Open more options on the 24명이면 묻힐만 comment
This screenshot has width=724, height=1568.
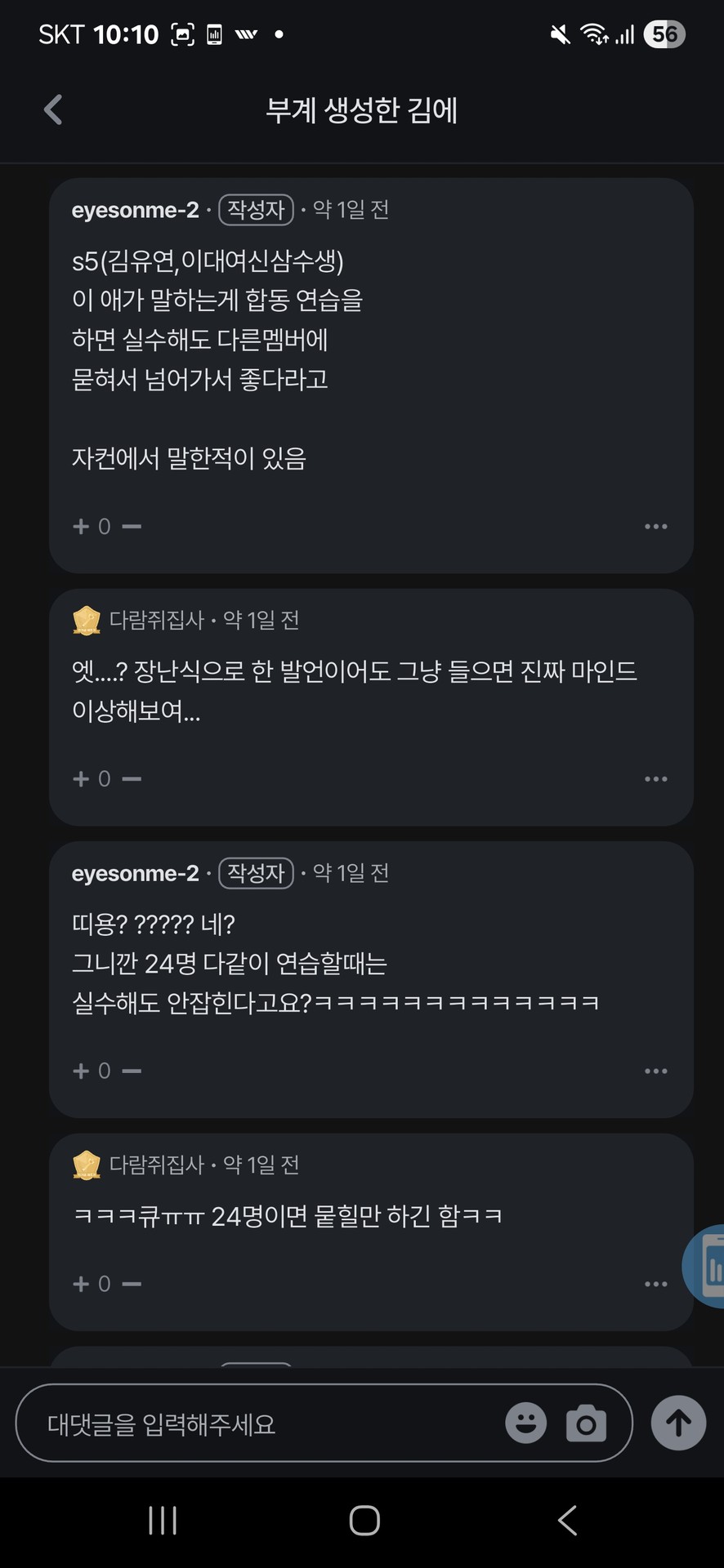click(x=655, y=1284)
